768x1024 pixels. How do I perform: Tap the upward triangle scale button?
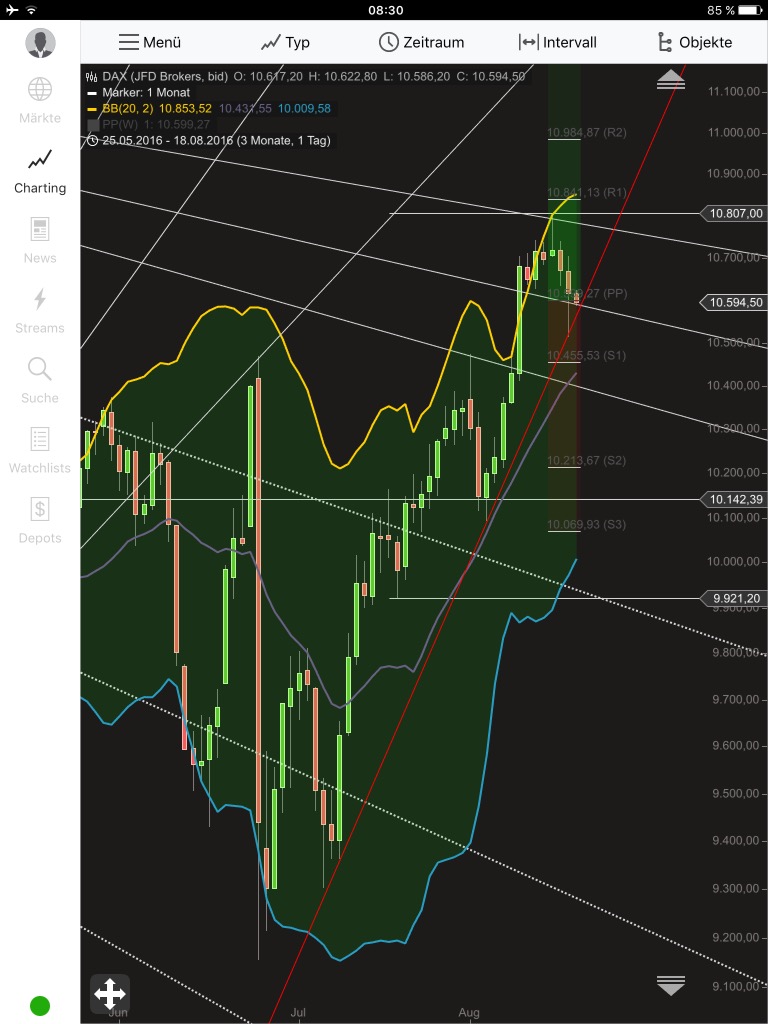[671, 81]
